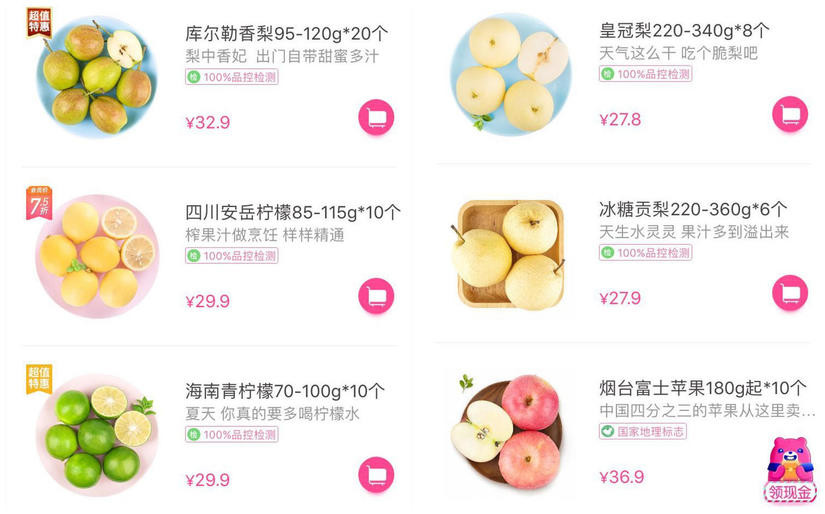Add 海南青柠檬 to the cart

pos(376,475)
